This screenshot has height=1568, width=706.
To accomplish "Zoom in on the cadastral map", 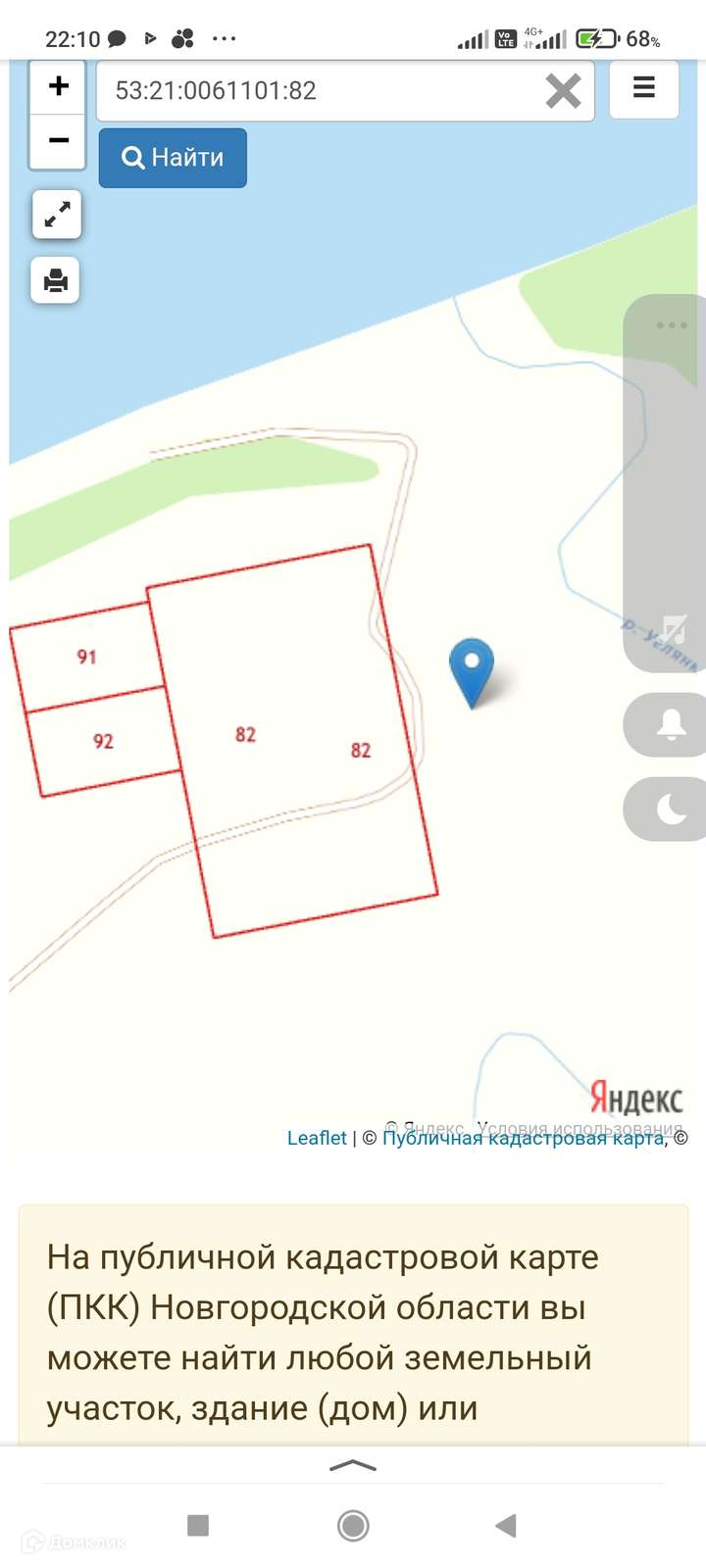I will 58,87.
